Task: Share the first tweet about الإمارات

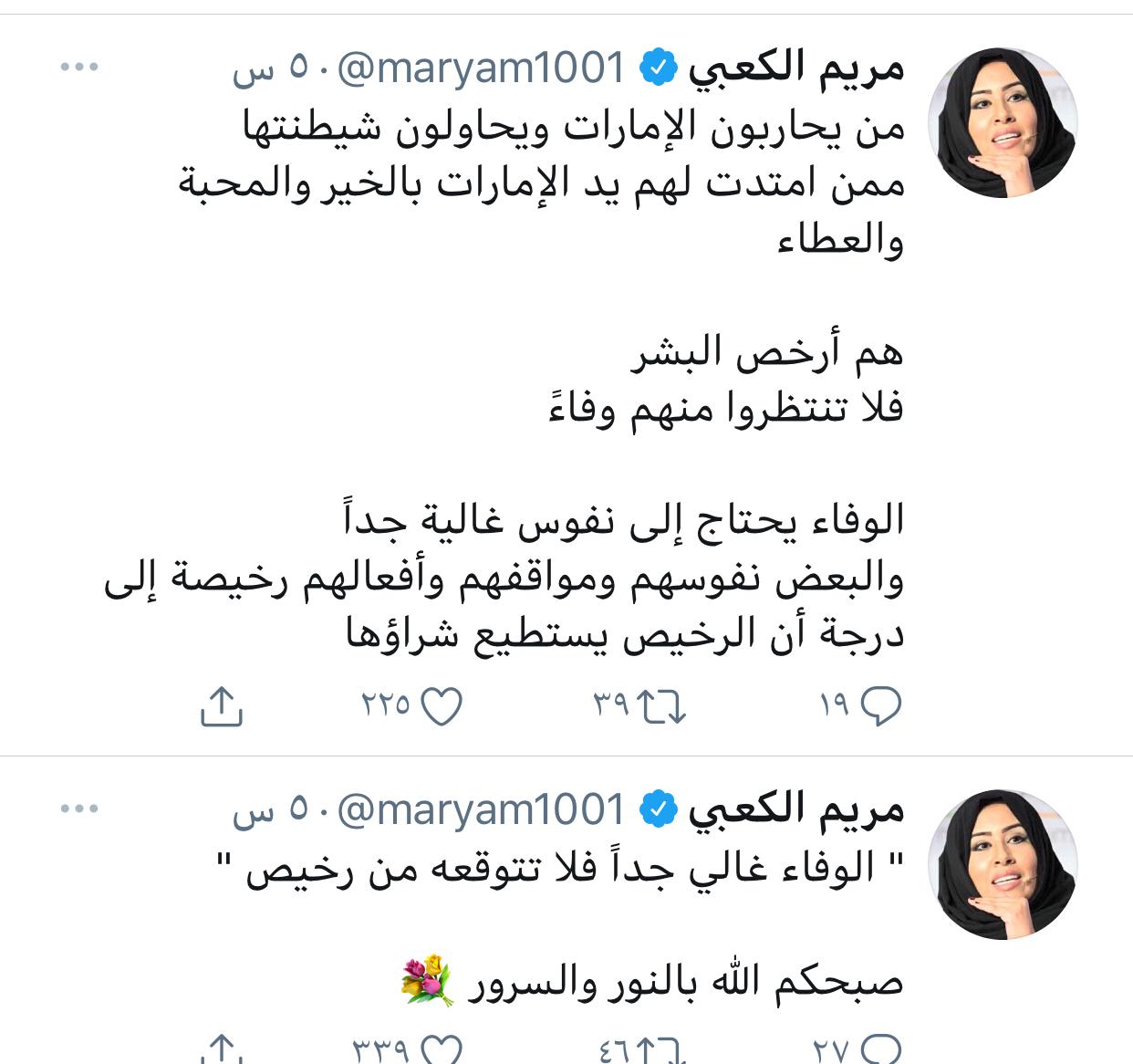Action: (220, 705)
